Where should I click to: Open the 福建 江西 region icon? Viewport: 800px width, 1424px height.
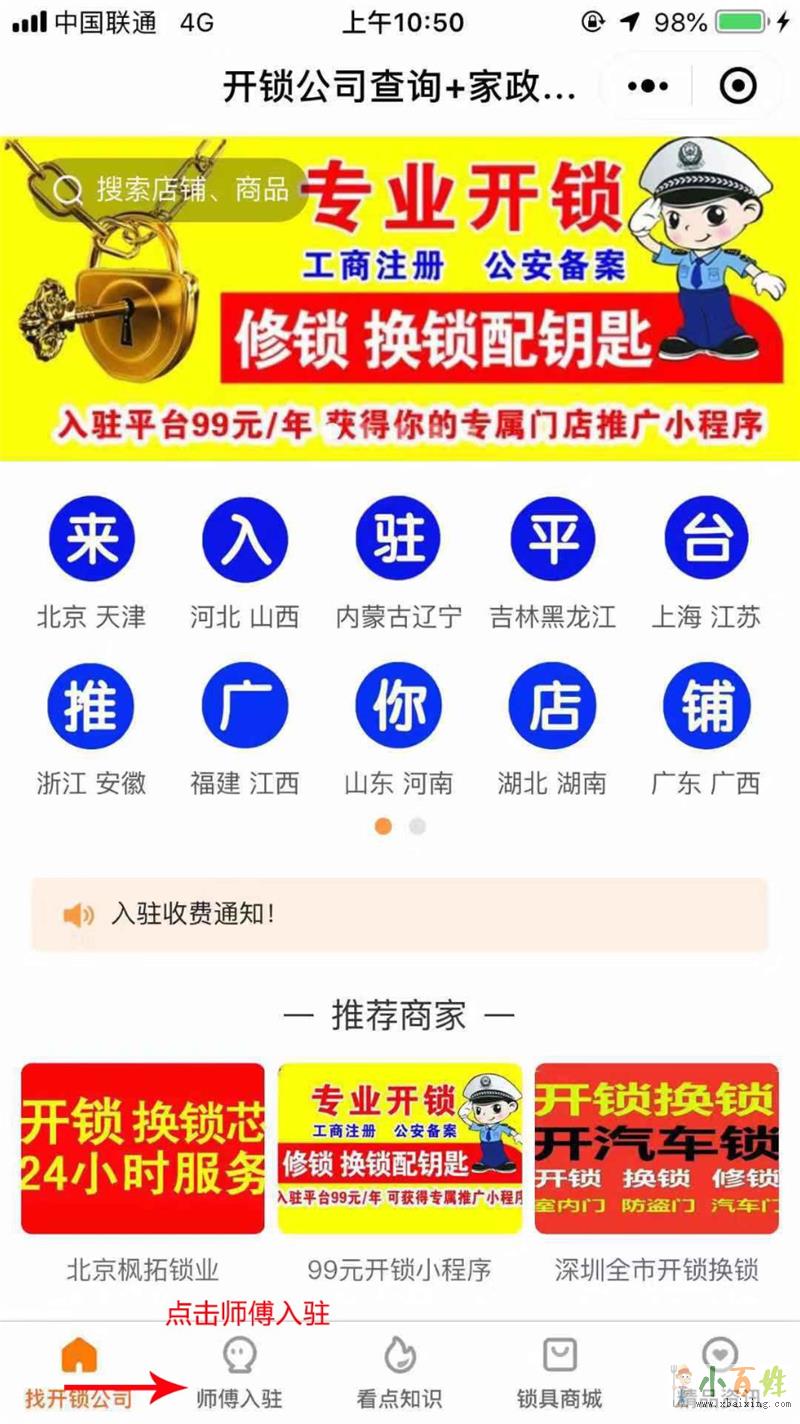[245, 706]
